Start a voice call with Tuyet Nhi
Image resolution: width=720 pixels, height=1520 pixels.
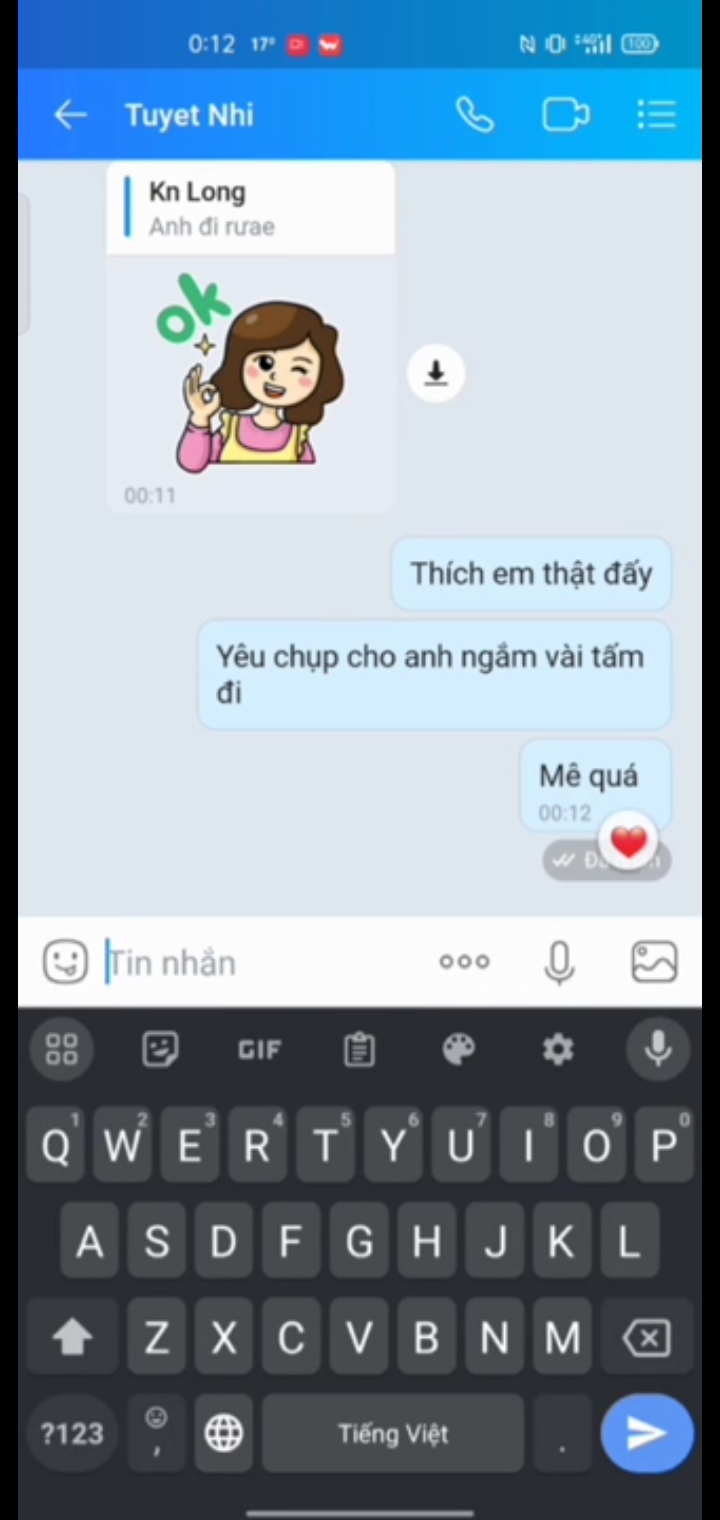pyautogui.click(x=474, y=115)
